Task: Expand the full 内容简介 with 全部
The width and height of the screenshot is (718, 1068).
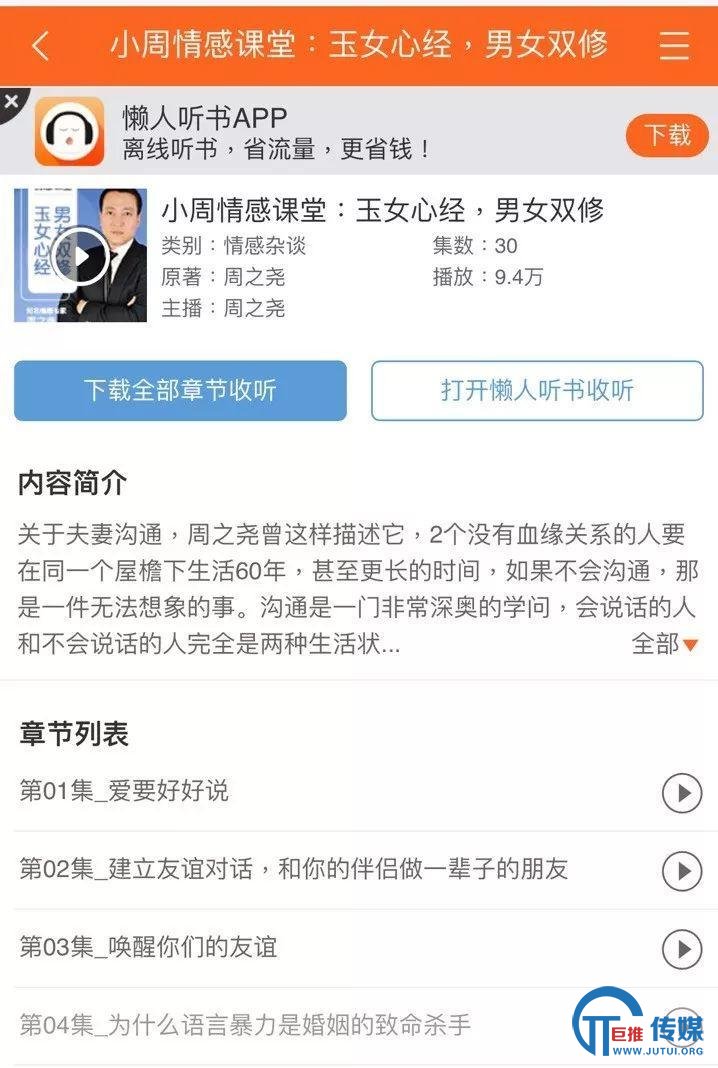Action: (664, 644)
